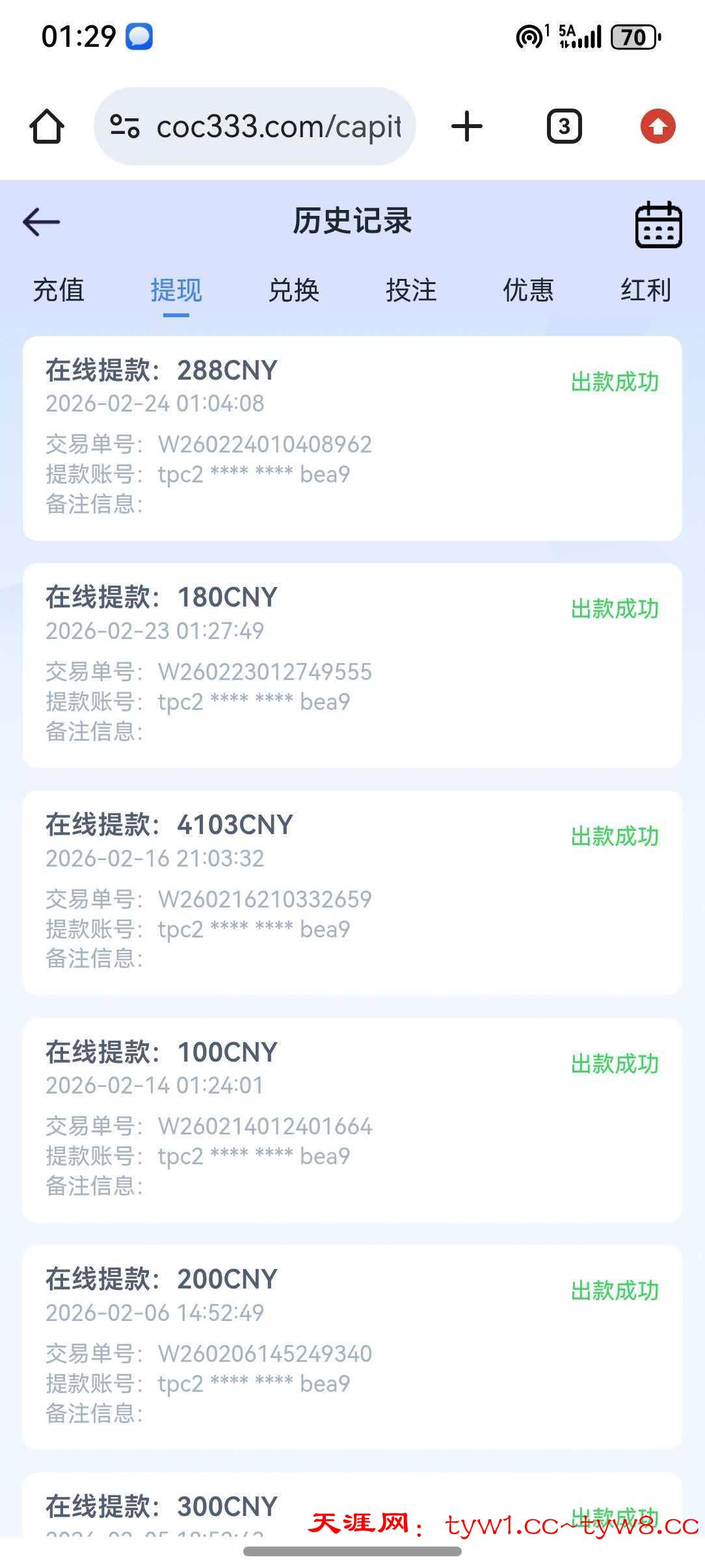Open a new browser tab
The width and height of the screenshot is (705, 1568).
[467, 126]
